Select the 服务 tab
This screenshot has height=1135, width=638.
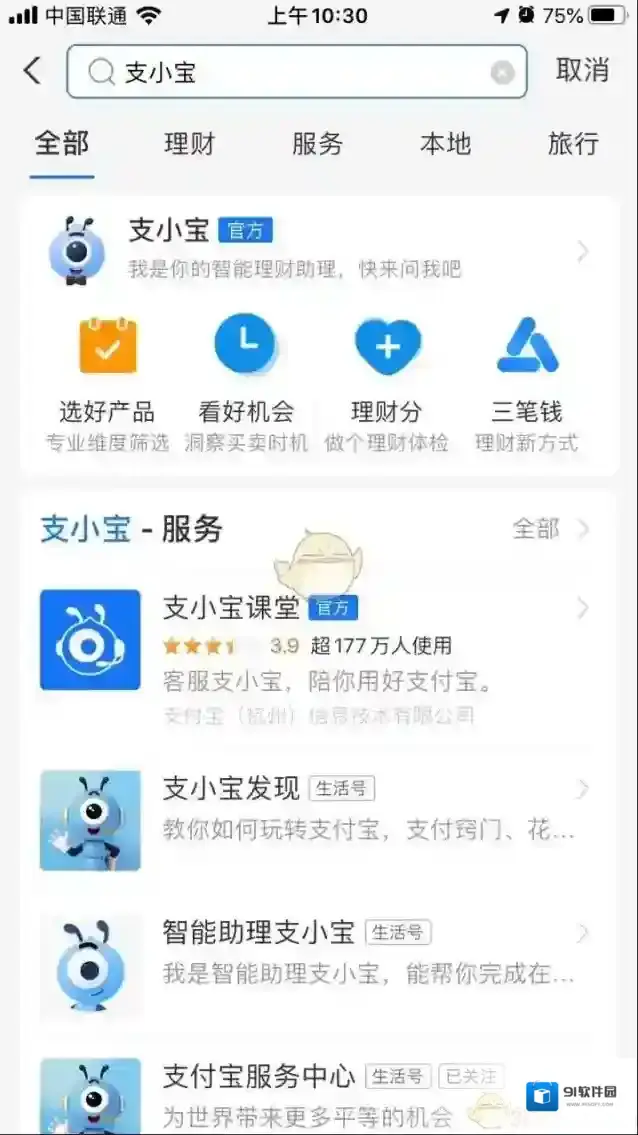click(x=318, y=144)
